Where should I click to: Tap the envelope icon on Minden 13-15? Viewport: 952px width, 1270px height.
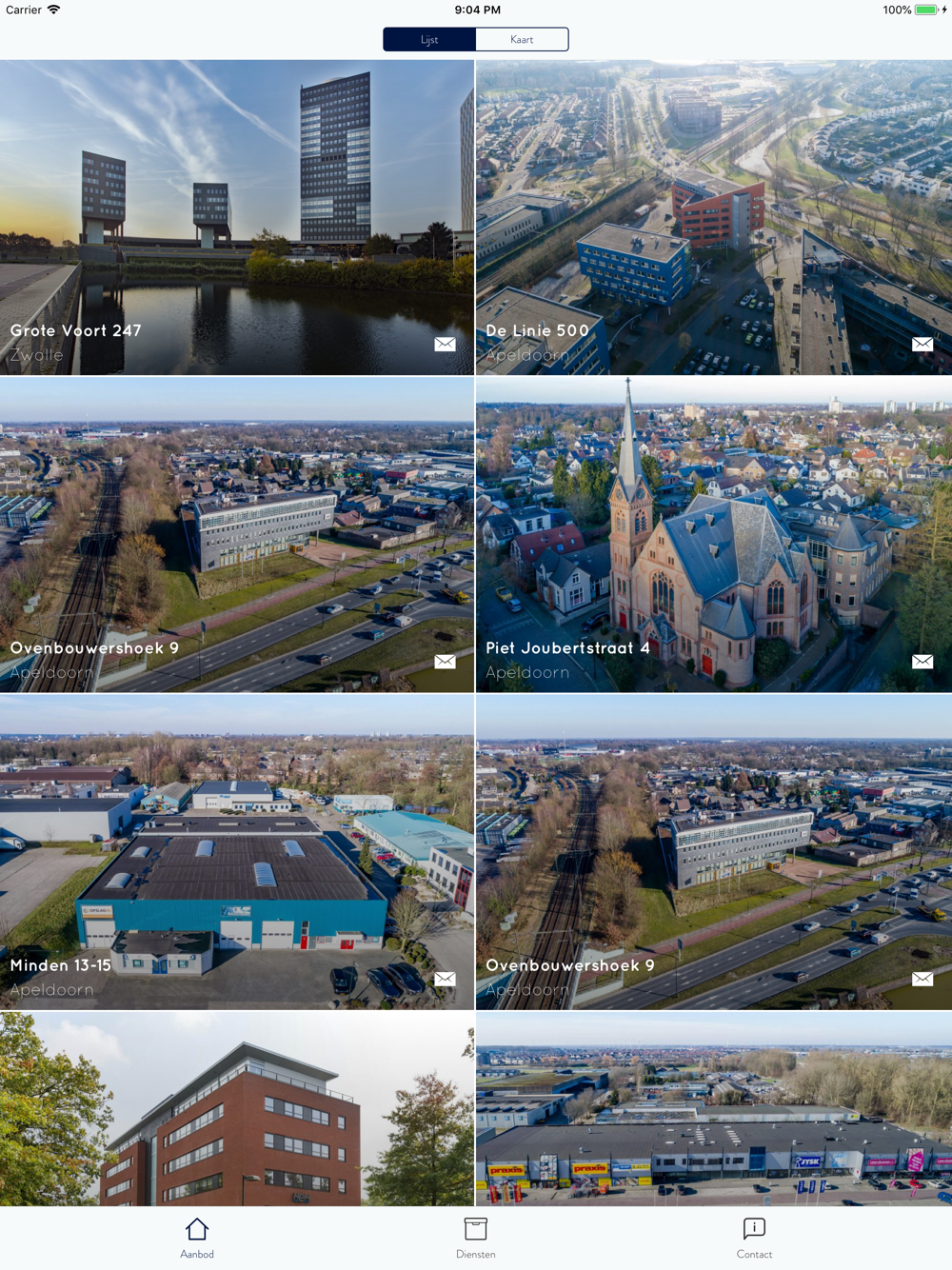click(x=445, y=979)
